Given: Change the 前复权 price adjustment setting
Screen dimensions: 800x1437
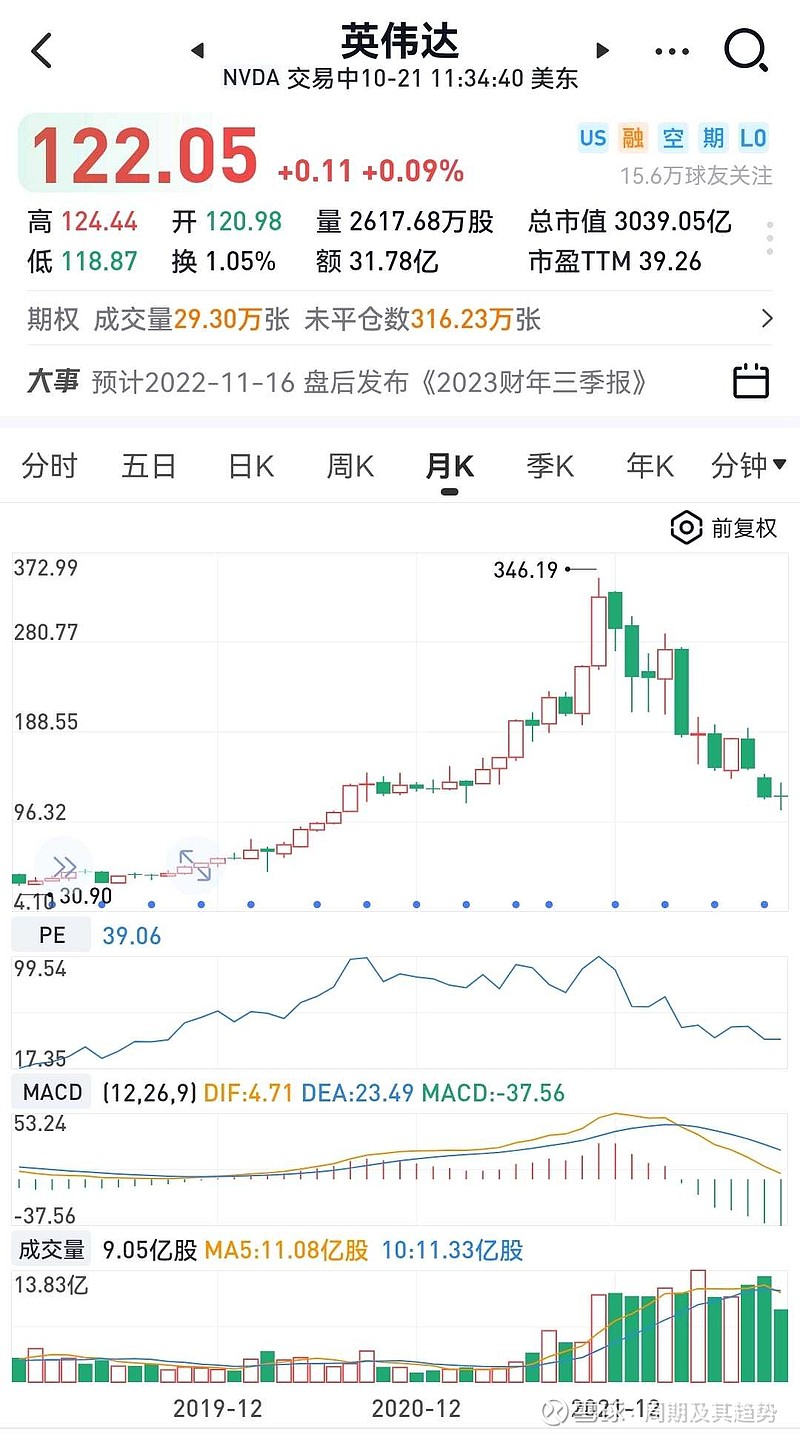Looking at the screenshot, I should [724, 528].
